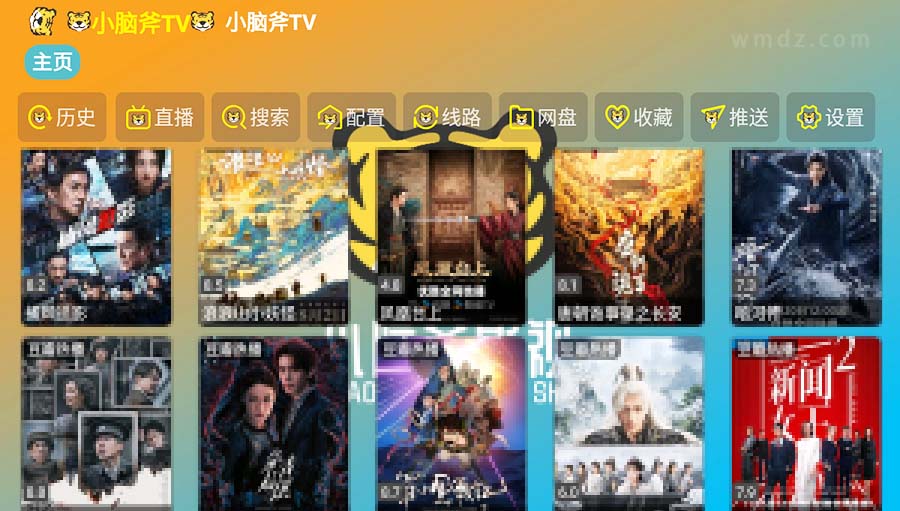Open the 捕风追影 poster
This screenshot has height=511, width=900.
coord(96,236)
